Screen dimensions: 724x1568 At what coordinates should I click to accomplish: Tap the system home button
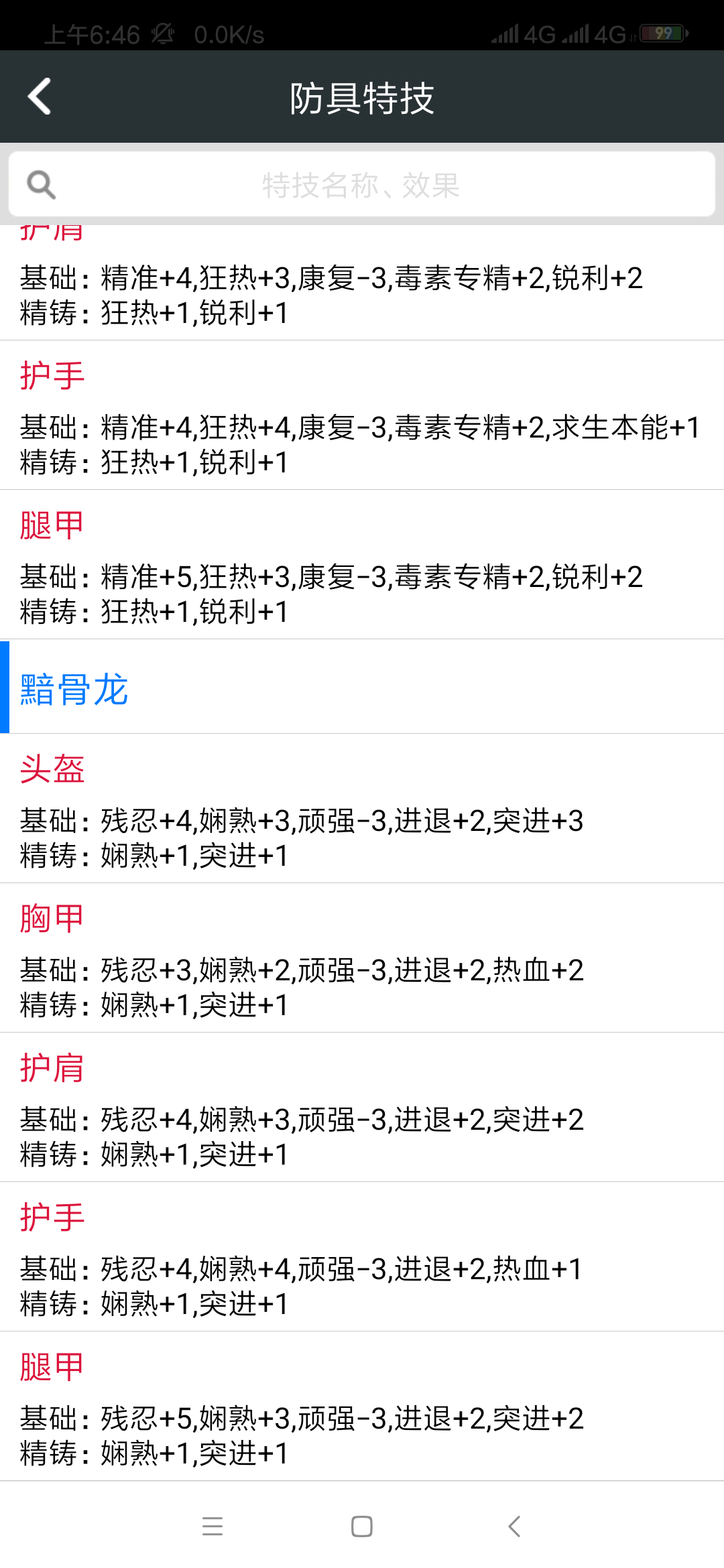click(x=362, y=1526)
